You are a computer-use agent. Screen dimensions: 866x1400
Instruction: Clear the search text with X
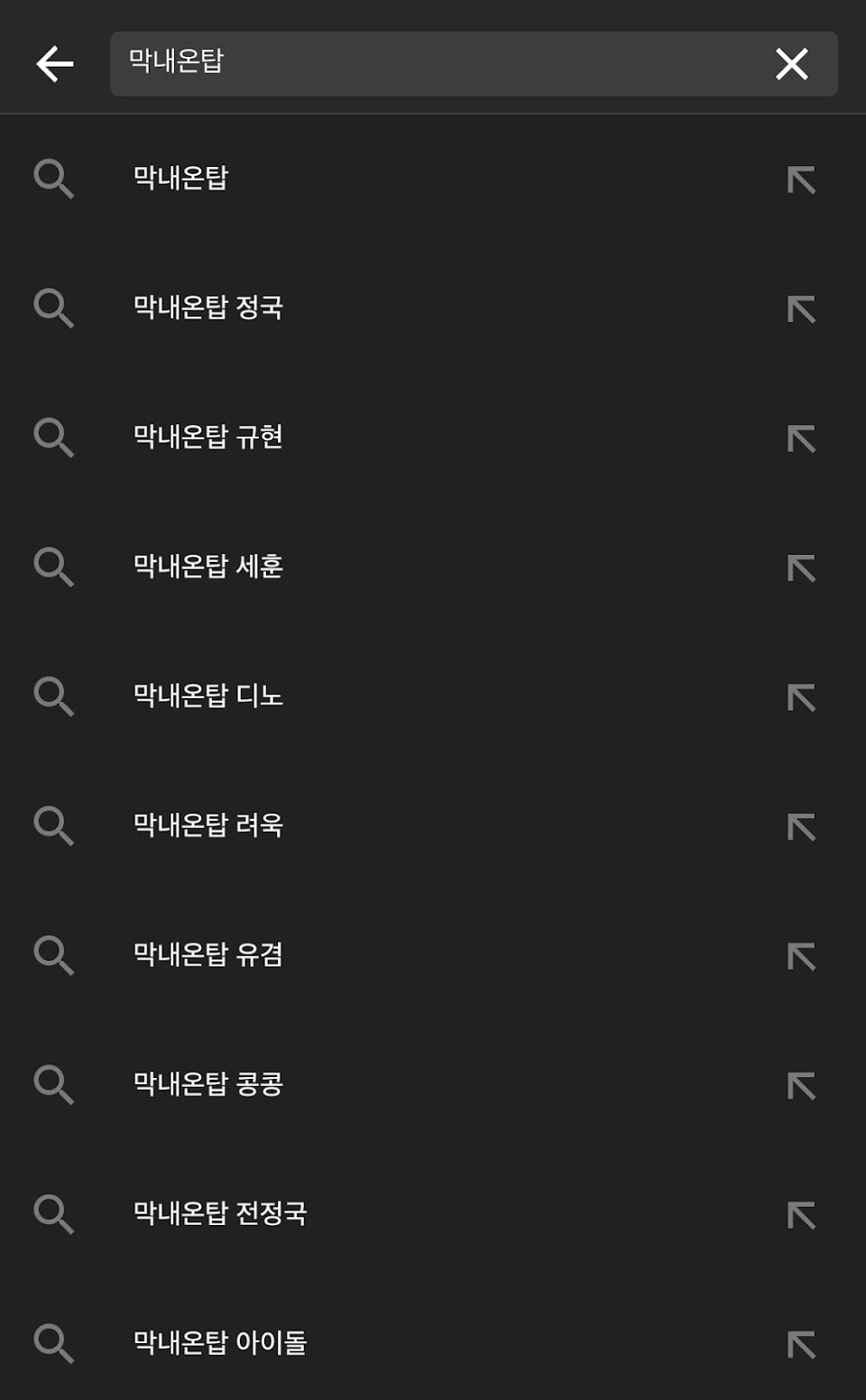792,64
